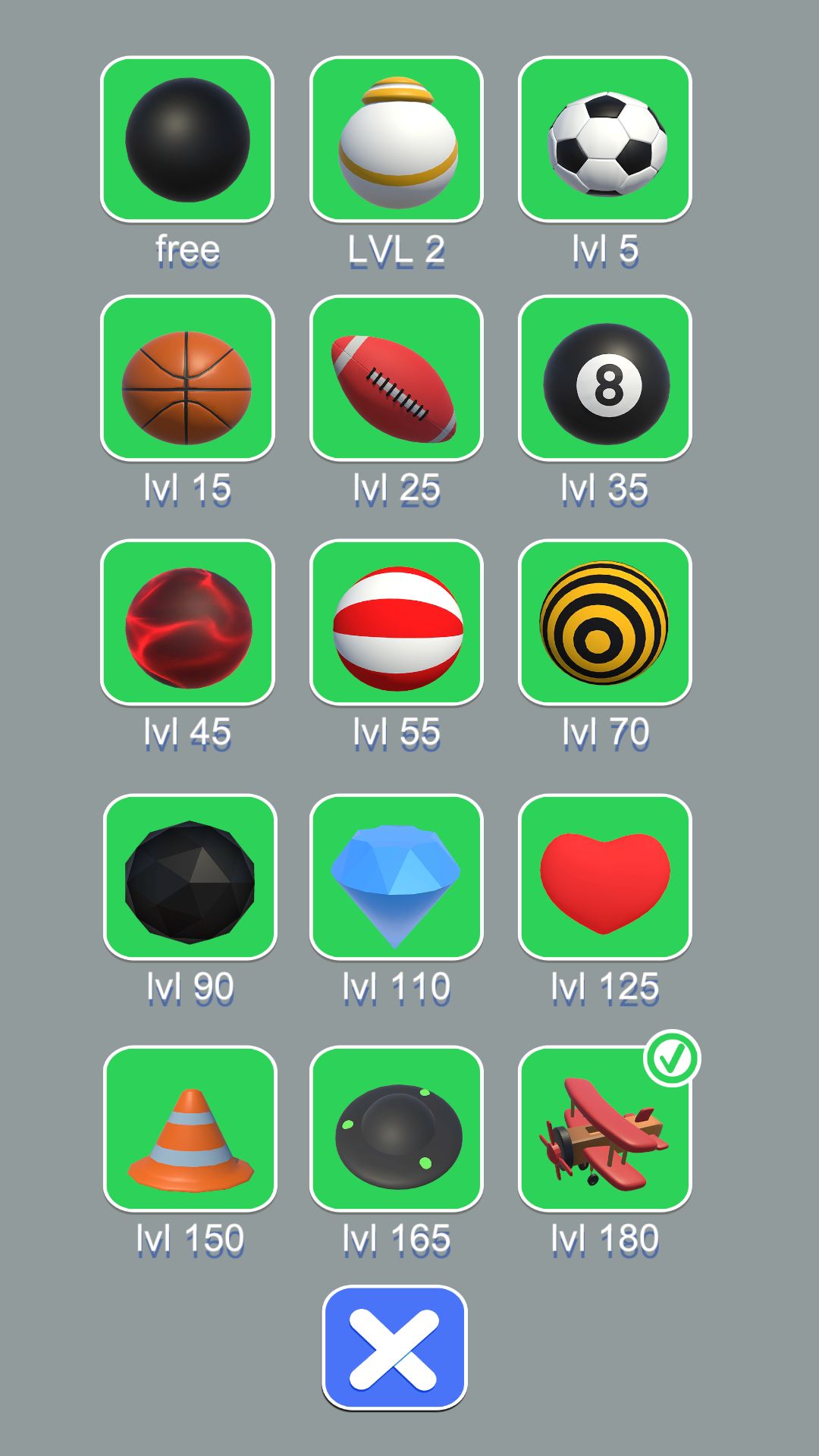Choose the red striped ball at lvl 55
The height and width of the screenshot is (1456, 819).
pos(397,623)
